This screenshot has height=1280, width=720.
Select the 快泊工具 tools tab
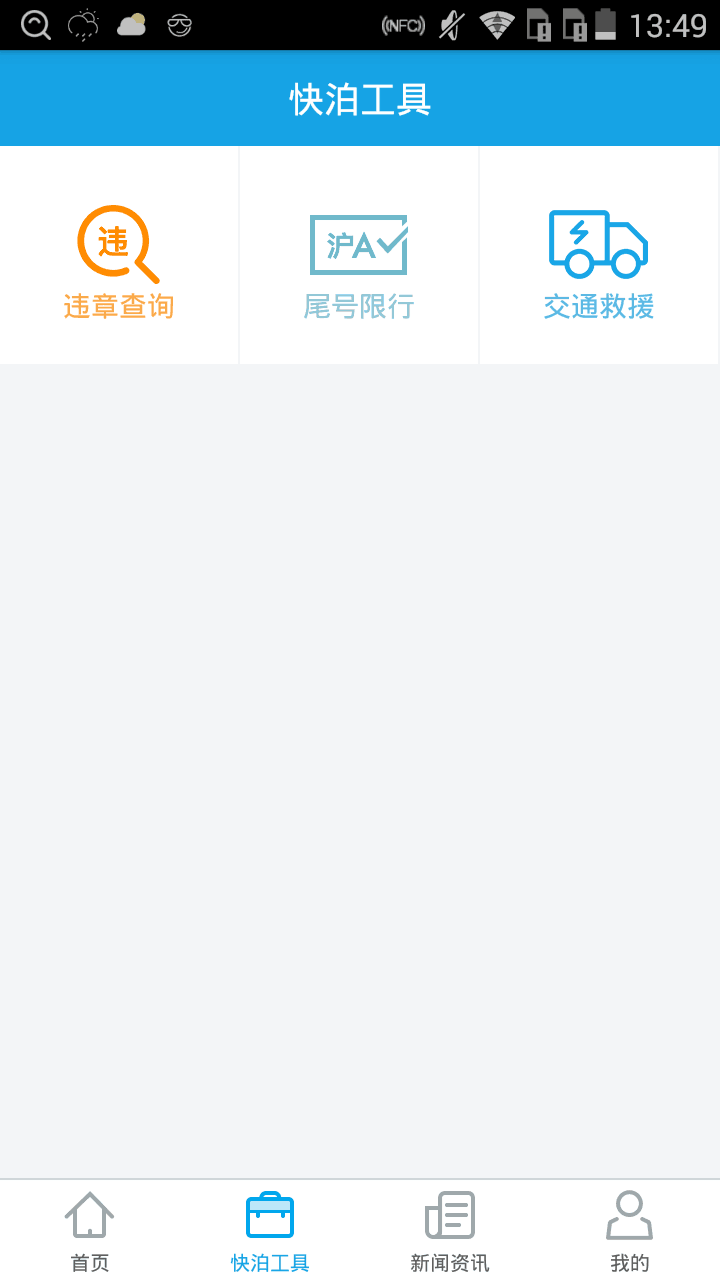270,1230
